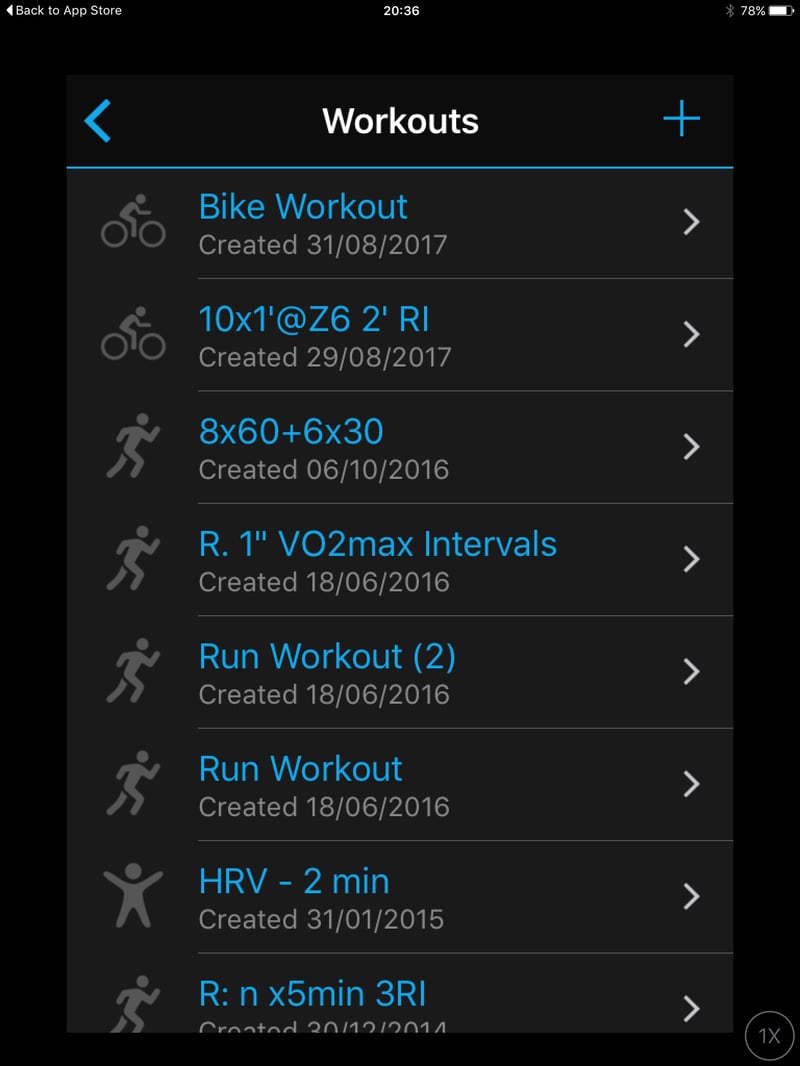Image resolution: width=800 pixels, height=1066 pixels.
Task: Click the running icon beside 8x60+6x30
Action: [x=133, y=447]
